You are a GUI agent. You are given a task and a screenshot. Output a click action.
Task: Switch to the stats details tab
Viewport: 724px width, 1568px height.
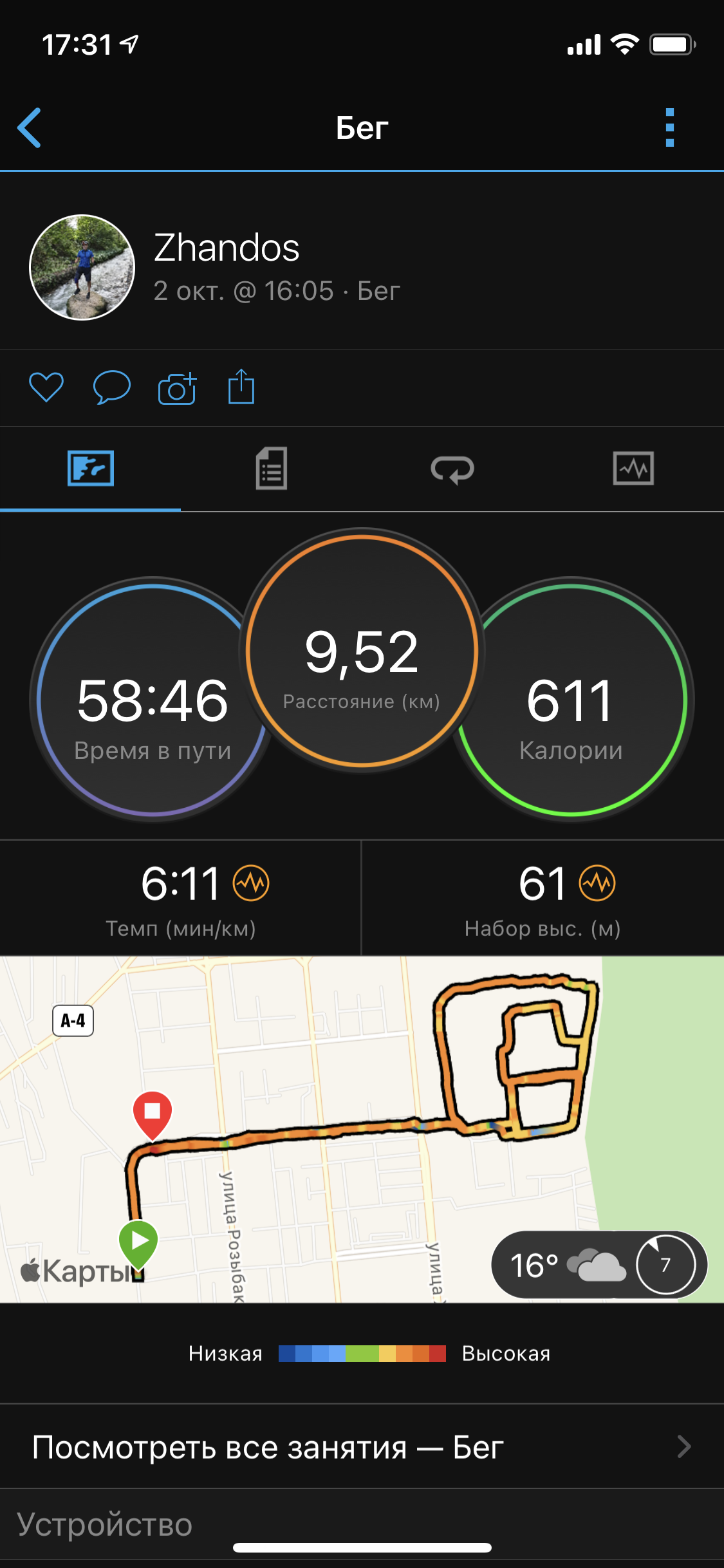[x=271, y=469]
